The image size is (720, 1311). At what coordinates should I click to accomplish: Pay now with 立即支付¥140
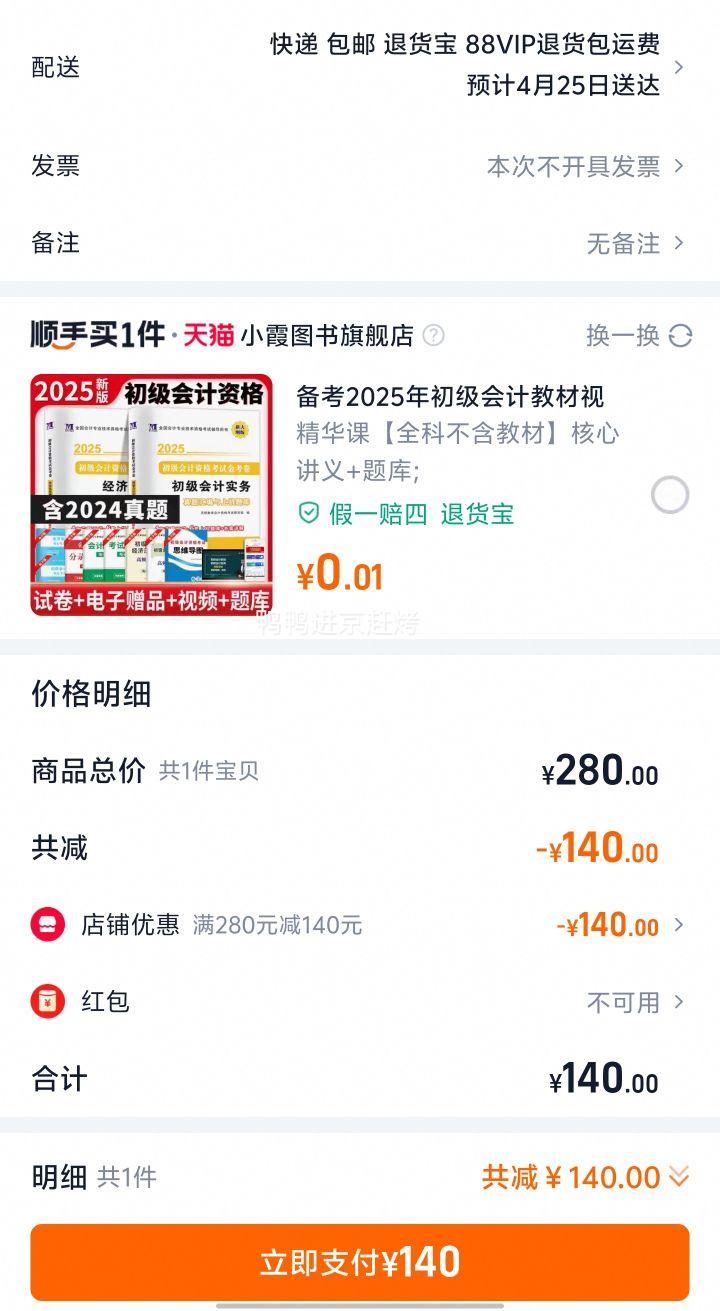tap(360, 1262)
